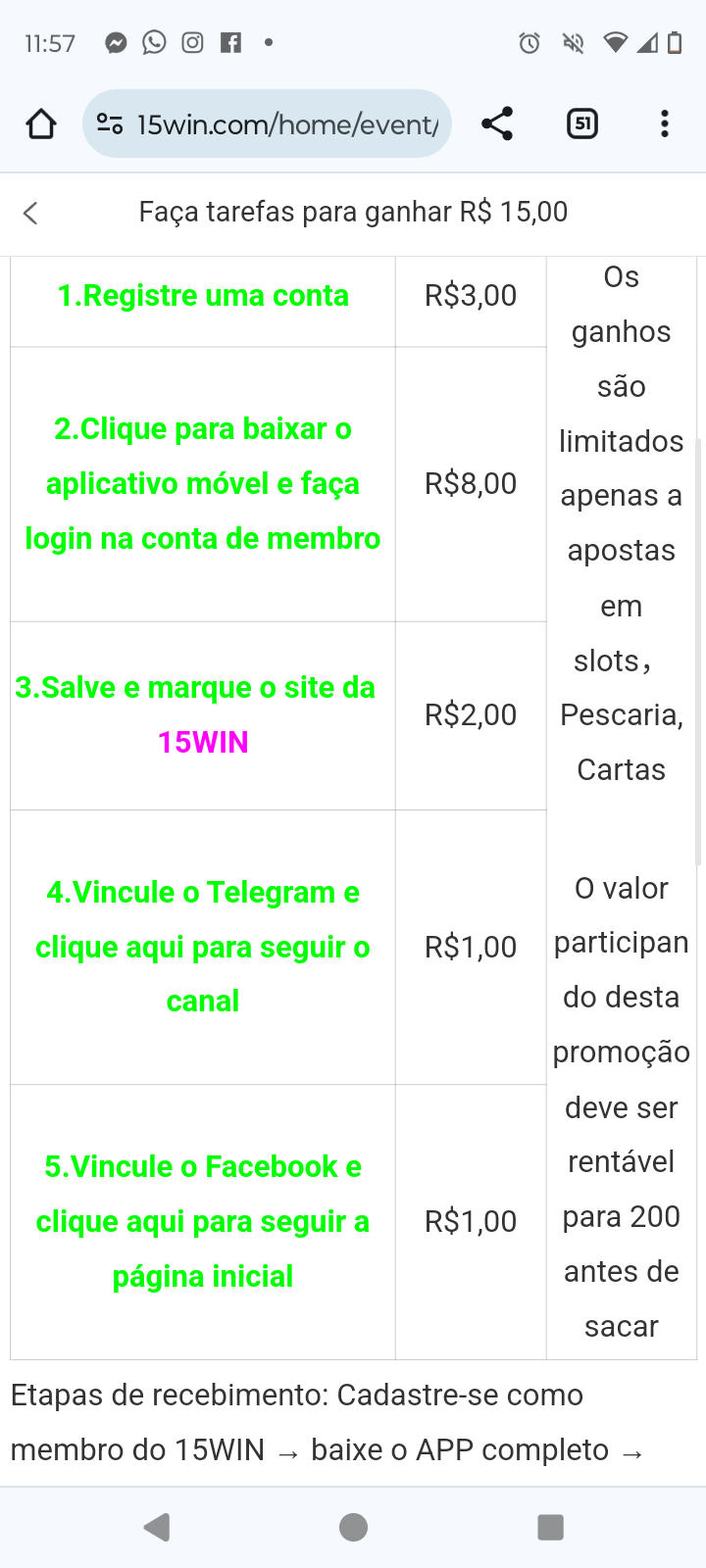Select 'Registre uma conta' task text
Image resolution: width=706 pixels, height=1568 pixels.
(x=202, y=294)
